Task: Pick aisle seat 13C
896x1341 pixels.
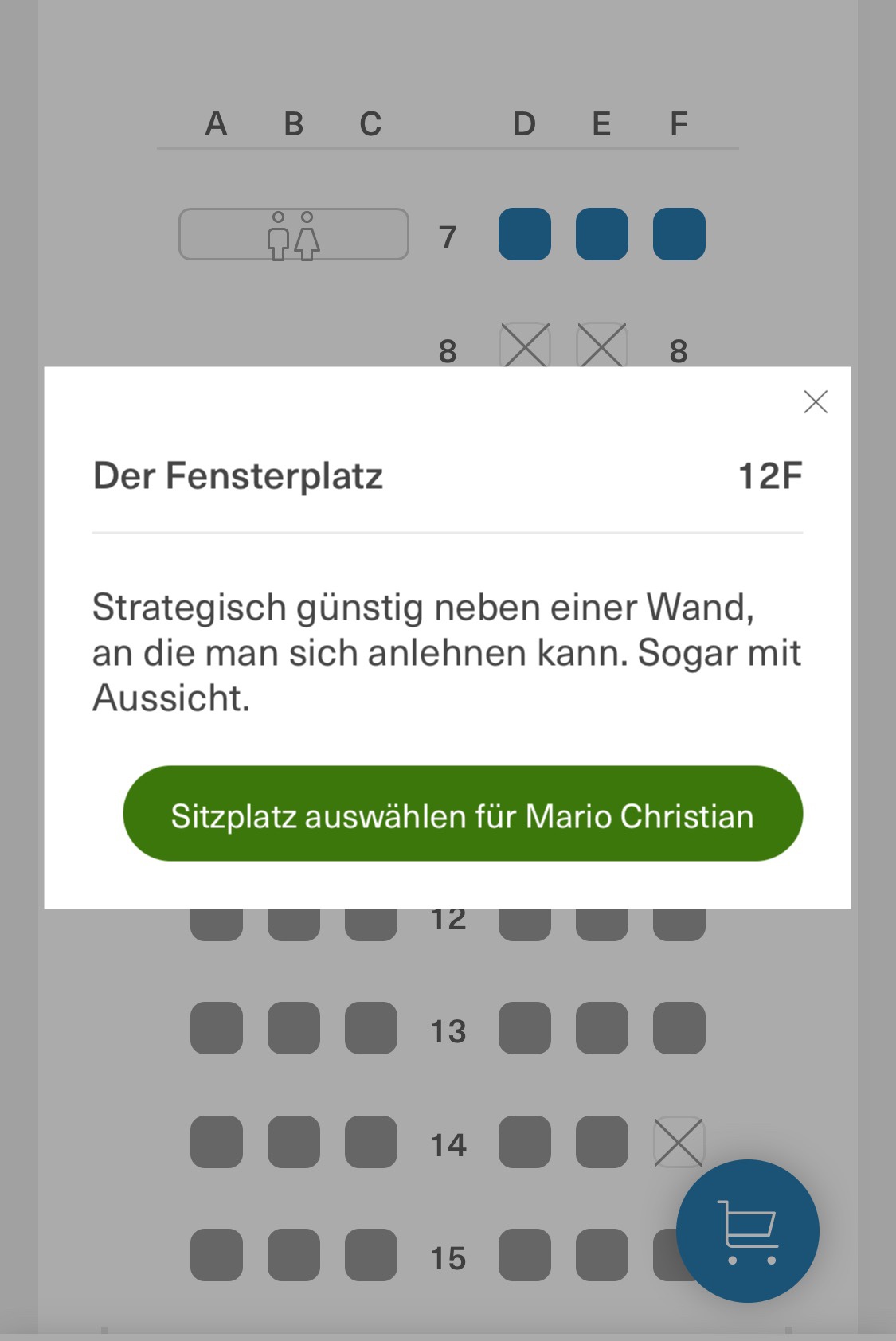Action: click(x=371, y=1028)
